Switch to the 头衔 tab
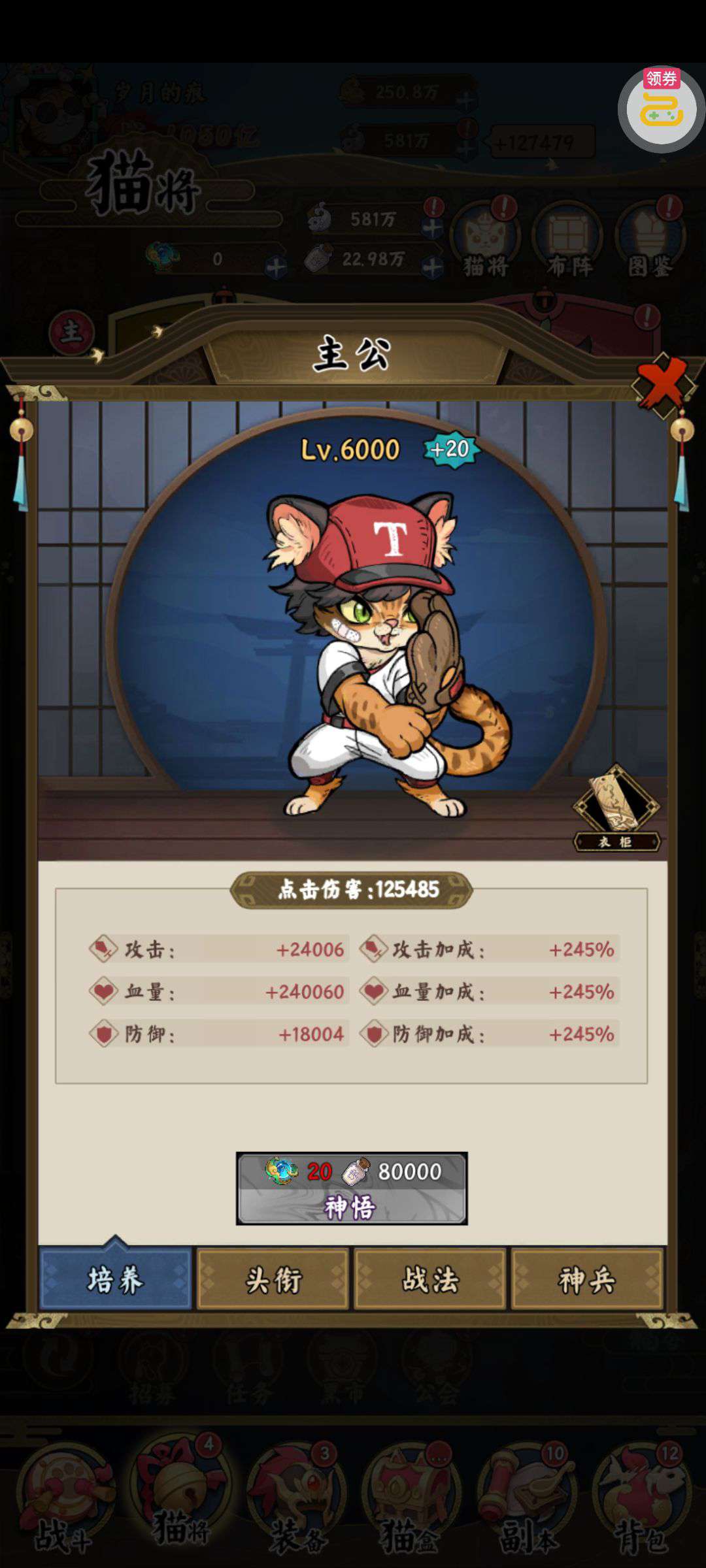 pyautogui.click(x=273, y=1279)
